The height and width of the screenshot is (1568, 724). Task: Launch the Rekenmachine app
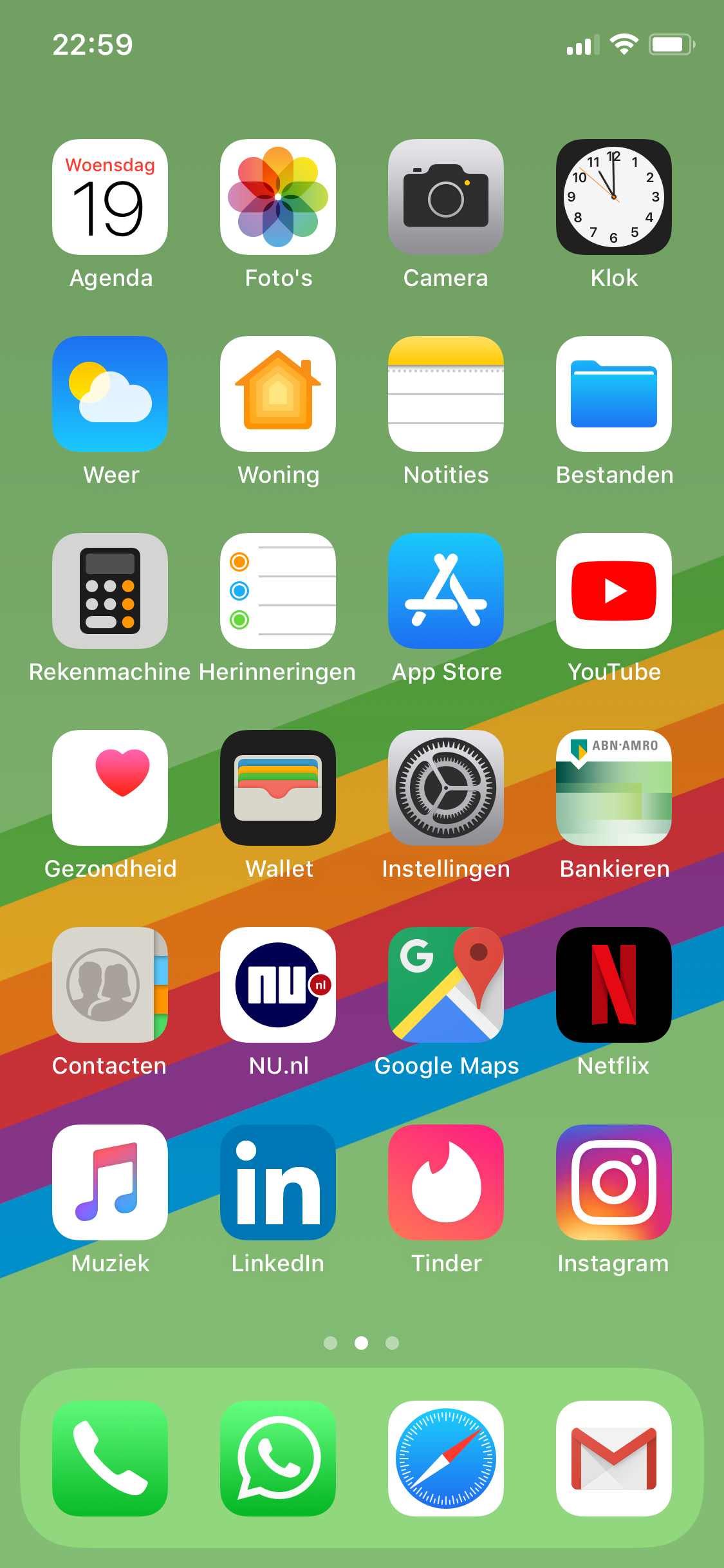[x=110, y=591]
